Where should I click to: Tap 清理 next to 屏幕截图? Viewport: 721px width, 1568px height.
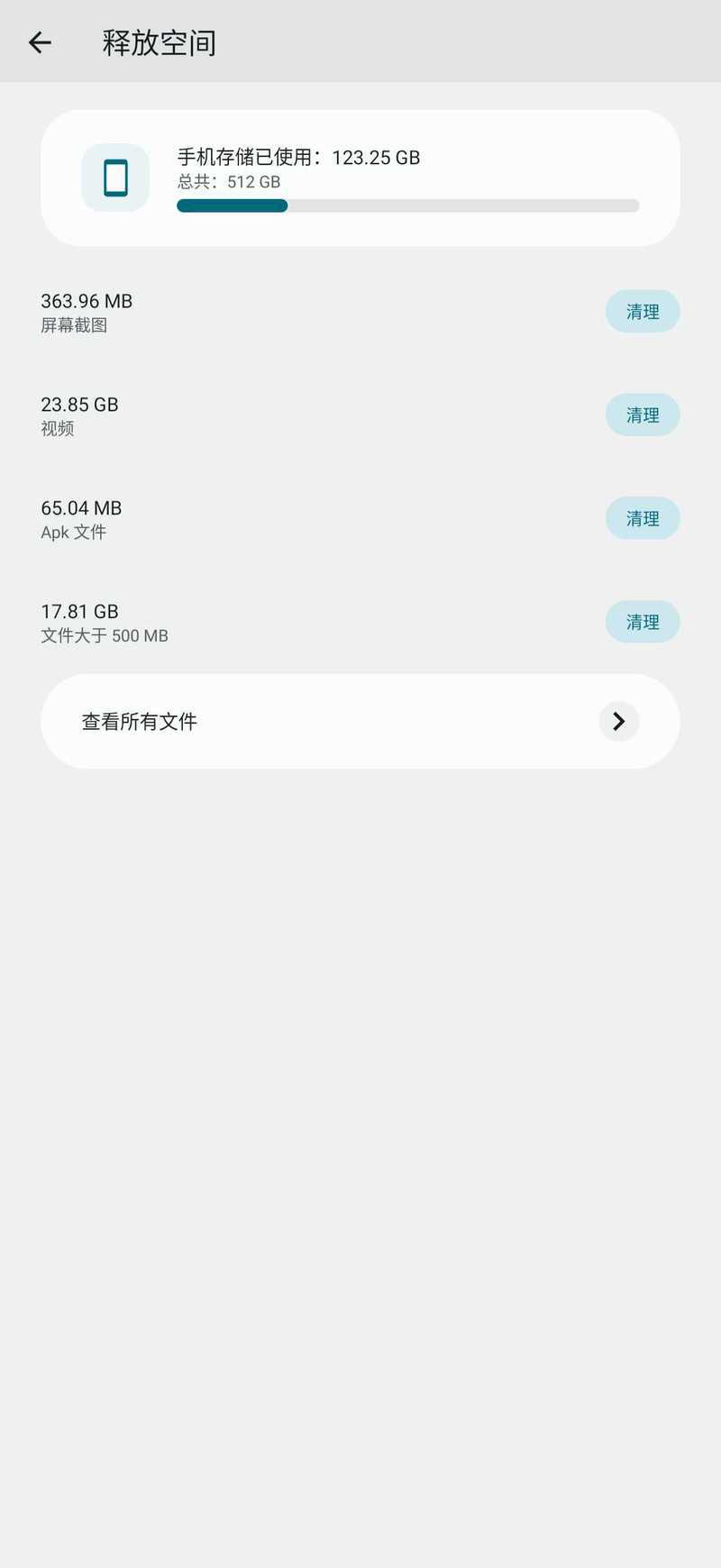point(642,312)
